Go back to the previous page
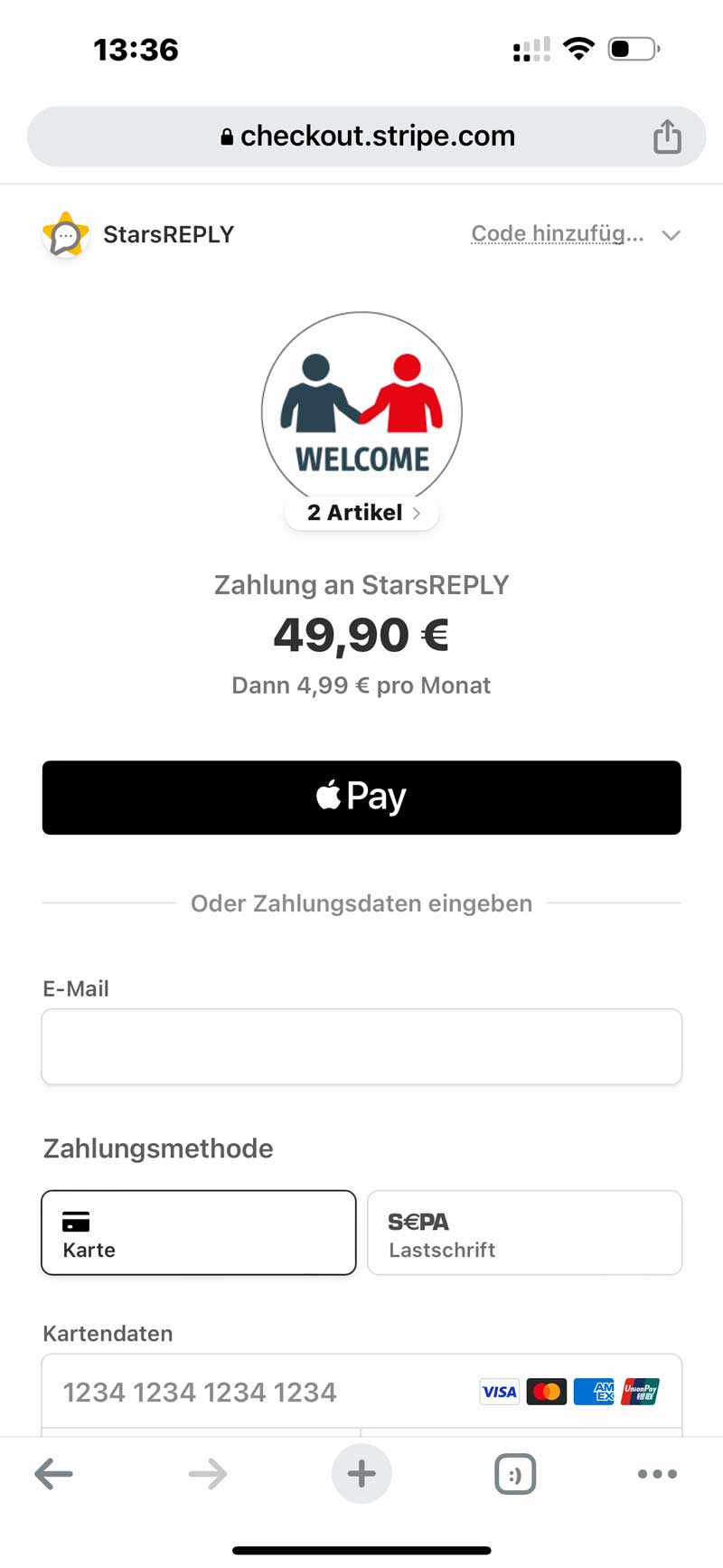 pos(53,1474)
